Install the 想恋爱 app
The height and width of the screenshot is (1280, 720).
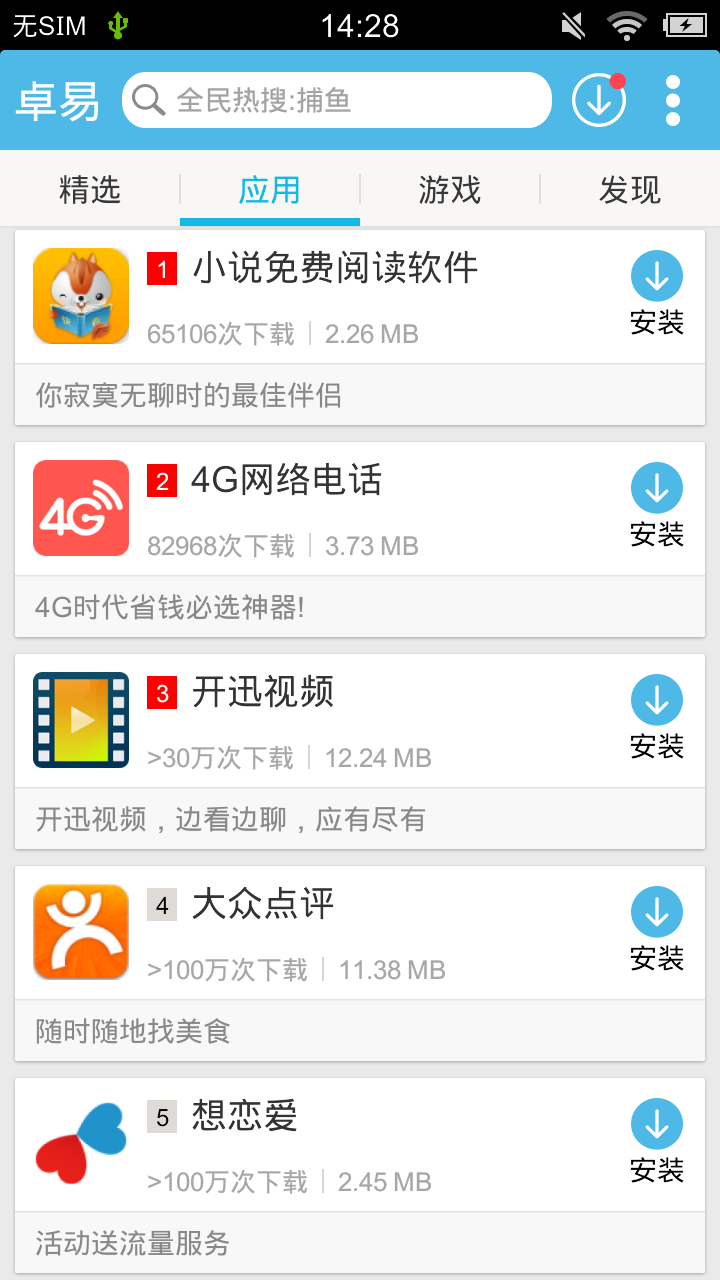pyautogui.click(x=657, y=1142)
